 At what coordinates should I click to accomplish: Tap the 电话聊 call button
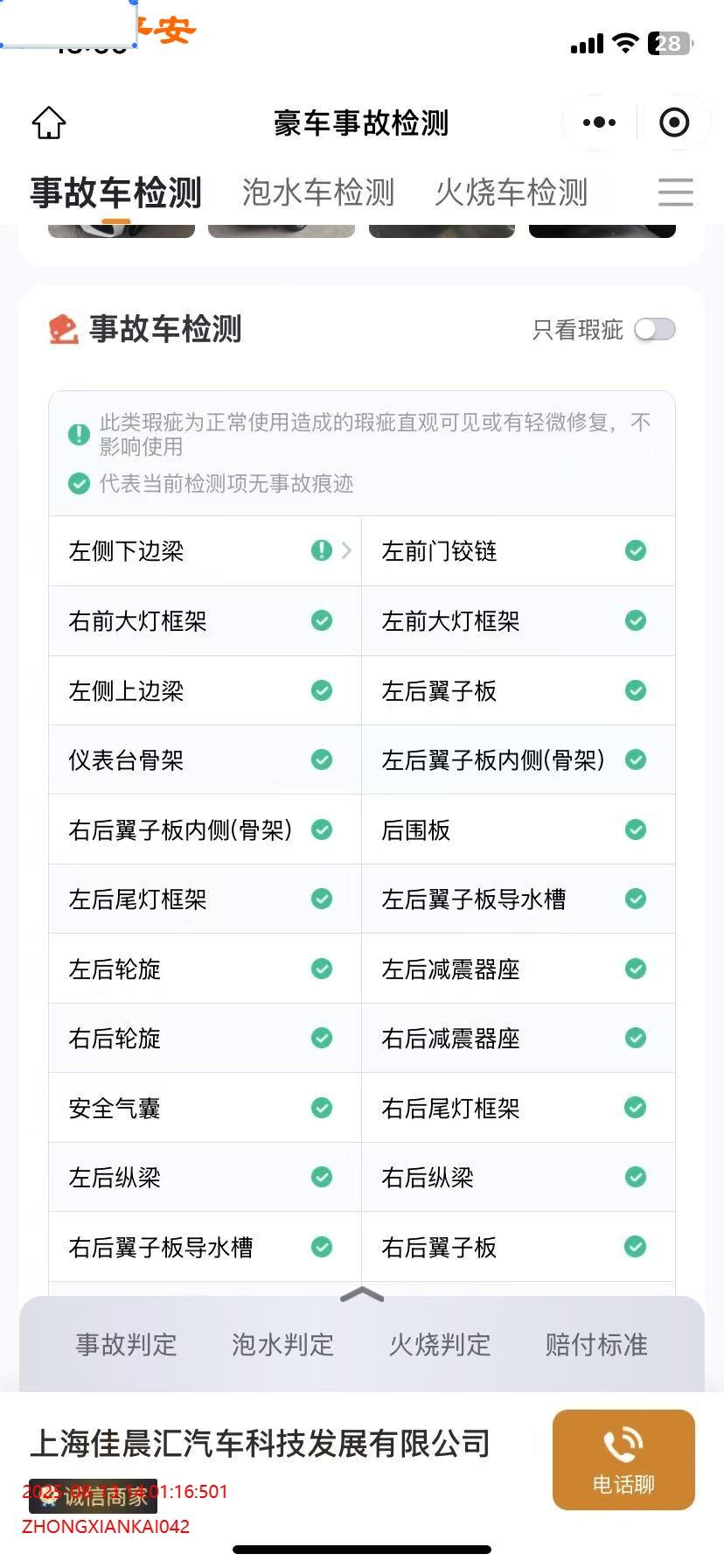pos(623,1459)
